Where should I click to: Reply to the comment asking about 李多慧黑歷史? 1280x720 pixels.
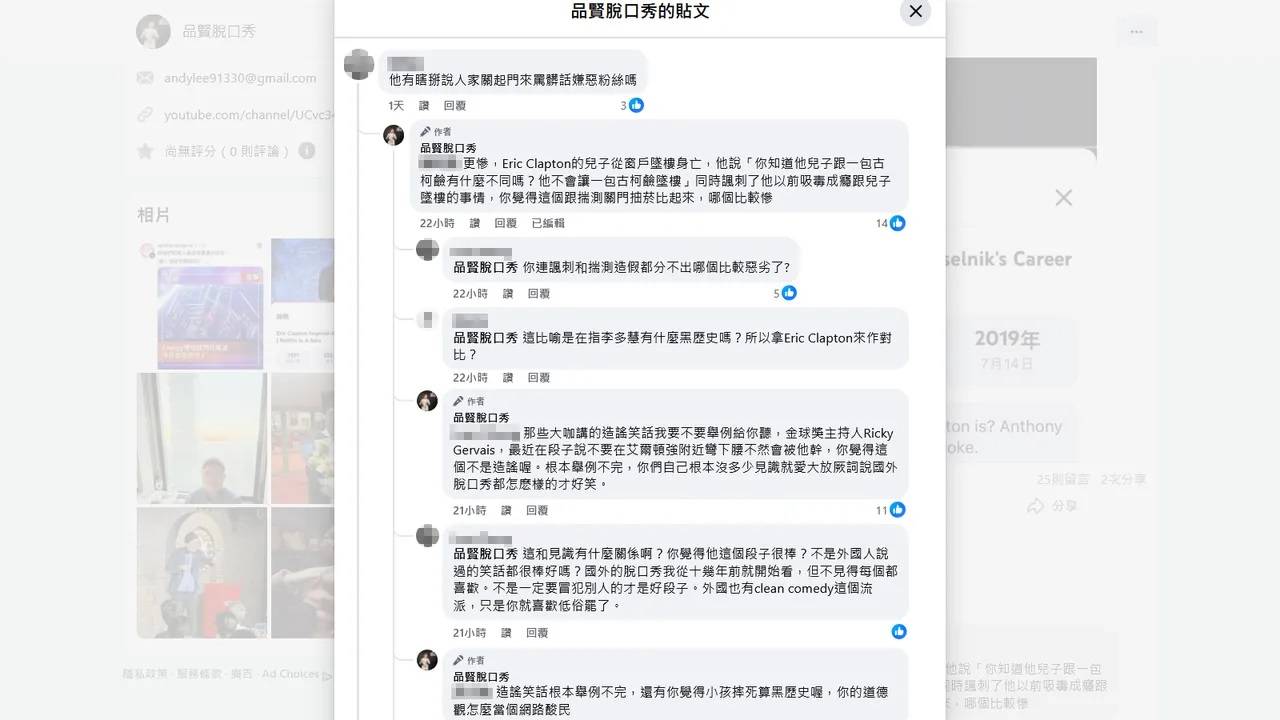coord(539,378)
